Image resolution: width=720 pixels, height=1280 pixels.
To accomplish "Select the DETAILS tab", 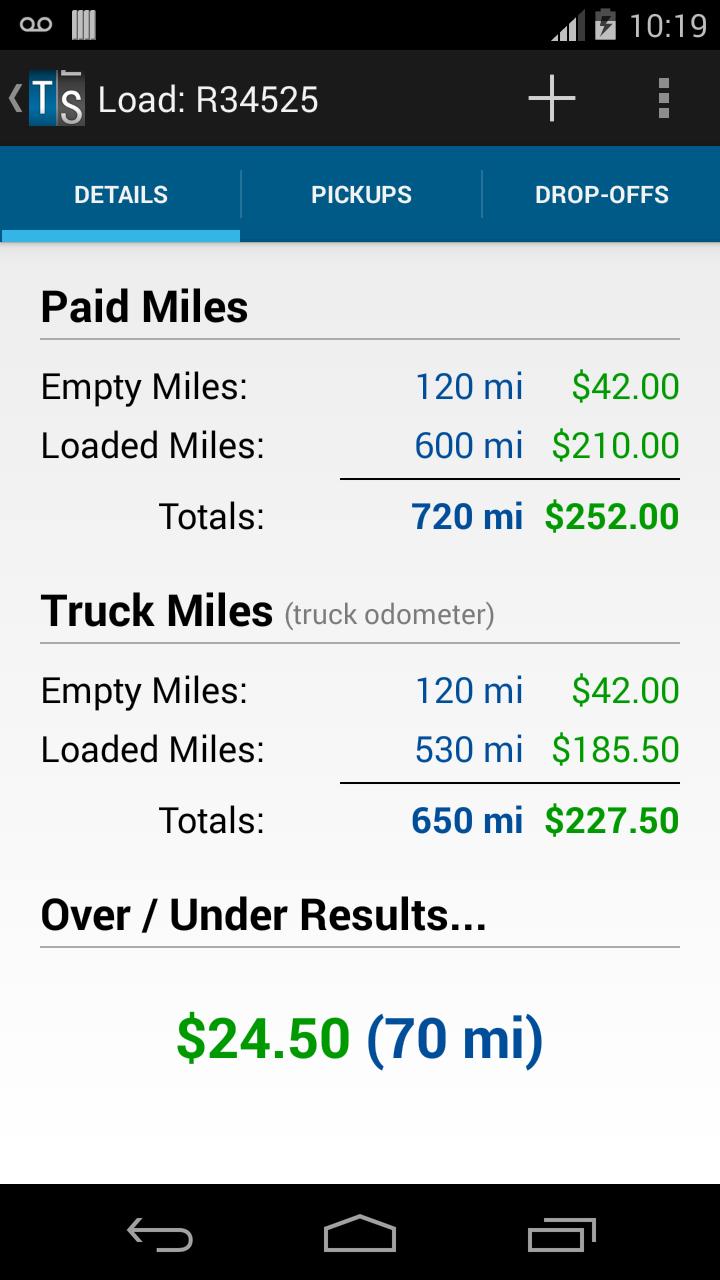I will [120, 194].
